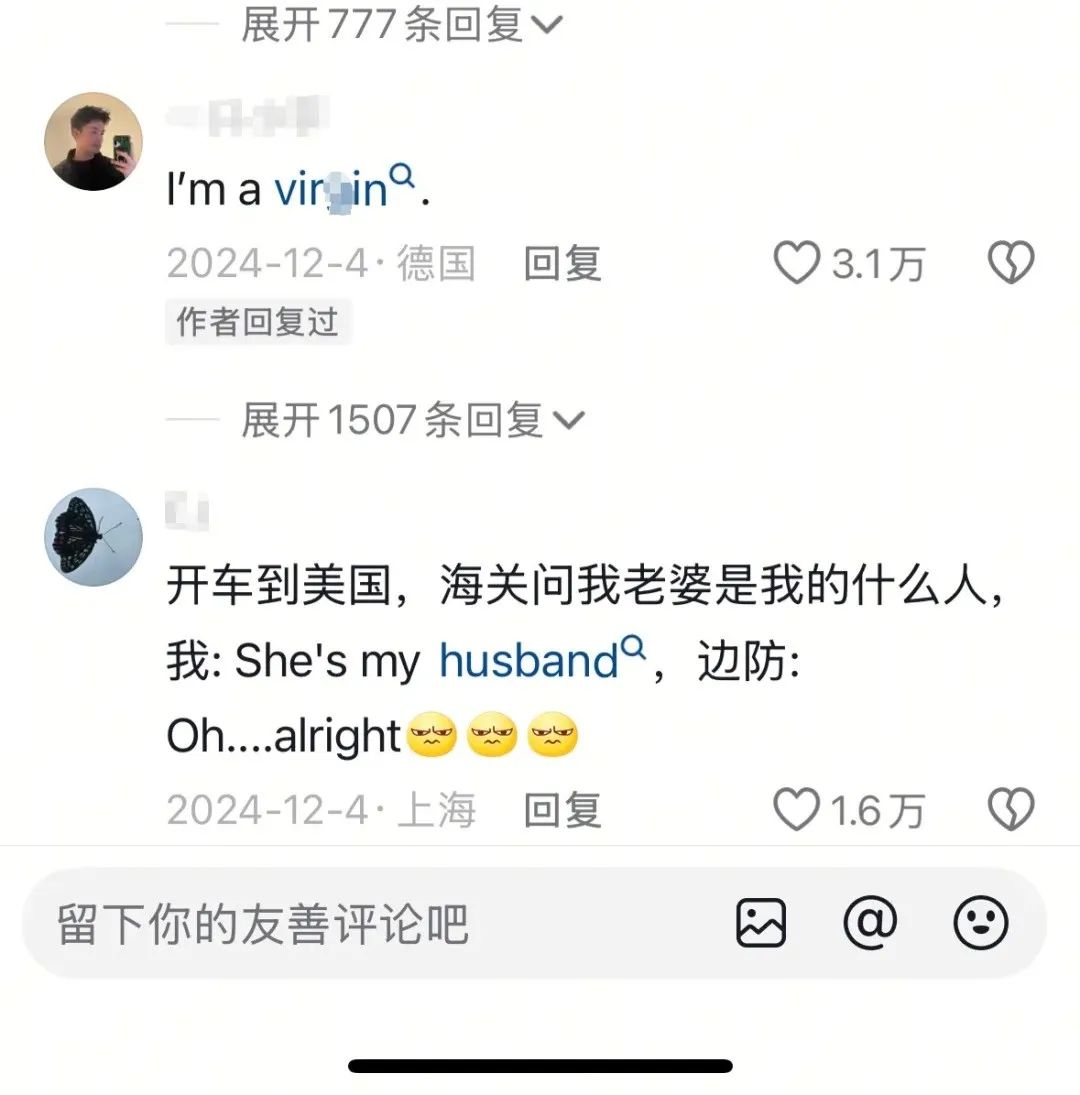Open the emoji picker

(x=980, y=922)
